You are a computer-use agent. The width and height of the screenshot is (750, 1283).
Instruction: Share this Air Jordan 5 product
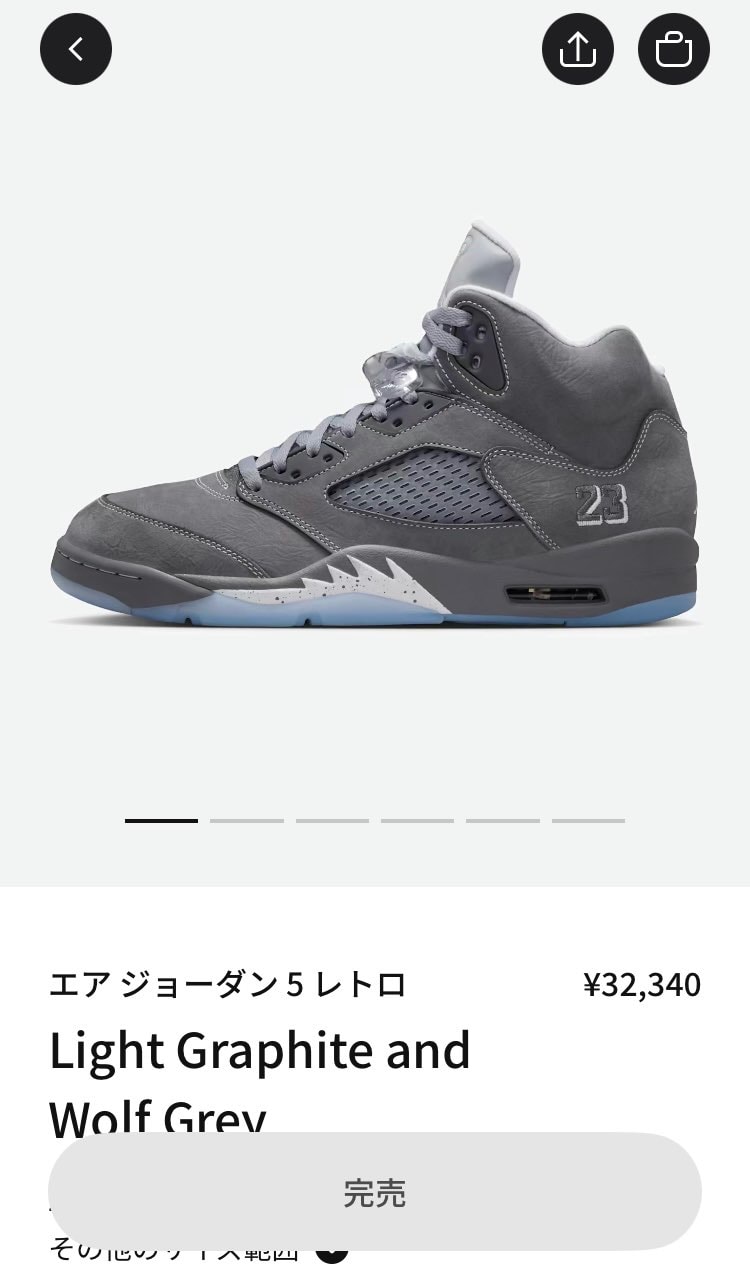[578, 48]
